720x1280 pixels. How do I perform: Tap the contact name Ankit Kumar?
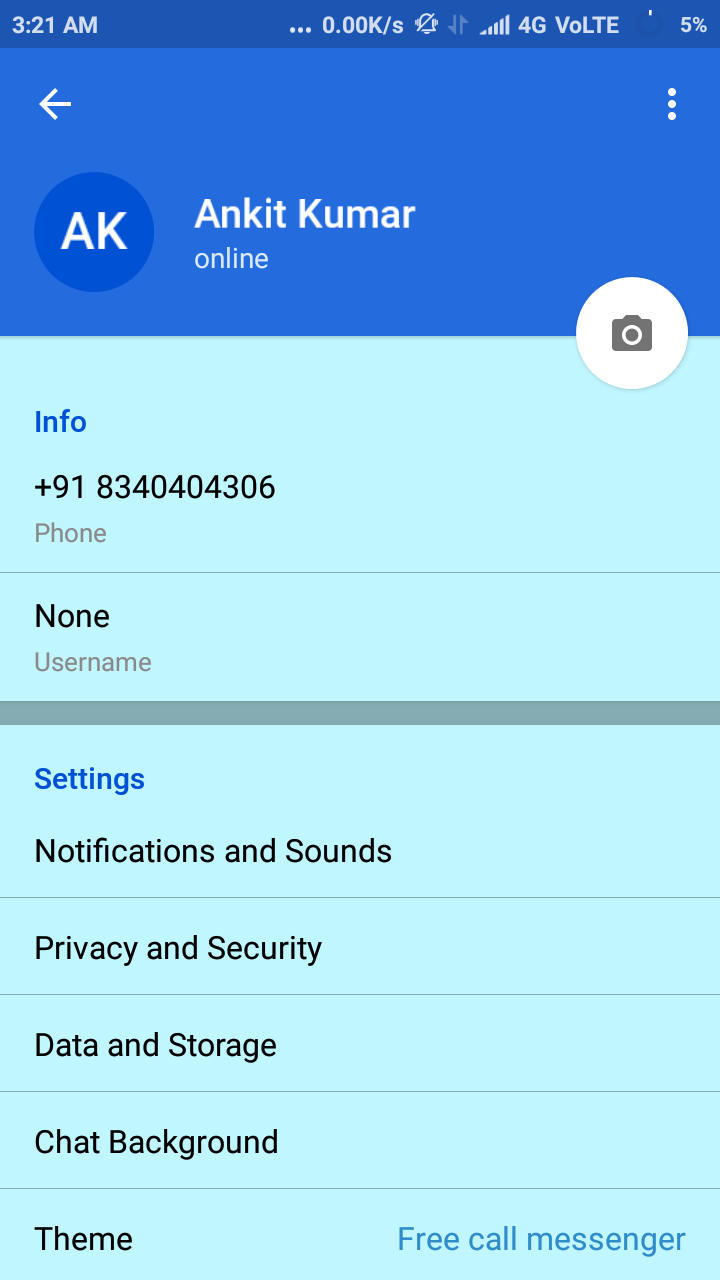[x=304, y=213]
